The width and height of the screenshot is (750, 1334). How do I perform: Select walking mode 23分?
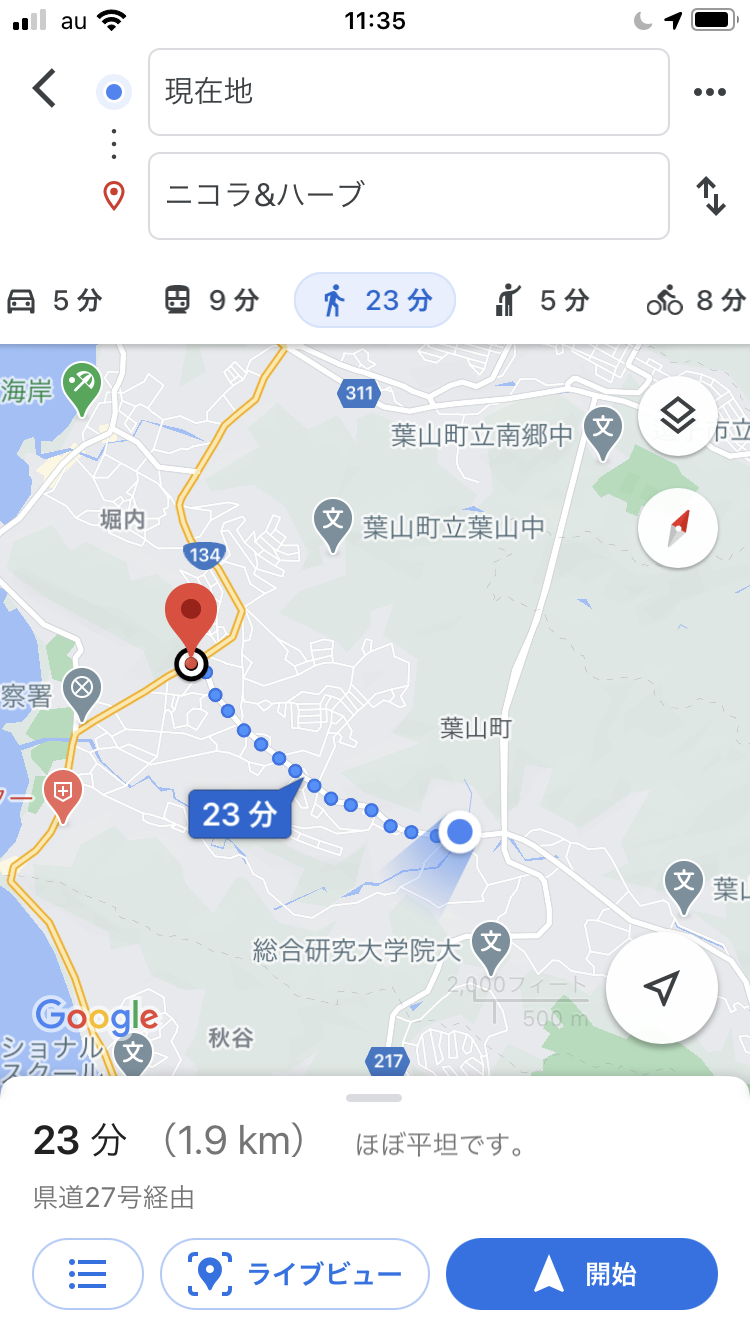(x=375, y=300)
